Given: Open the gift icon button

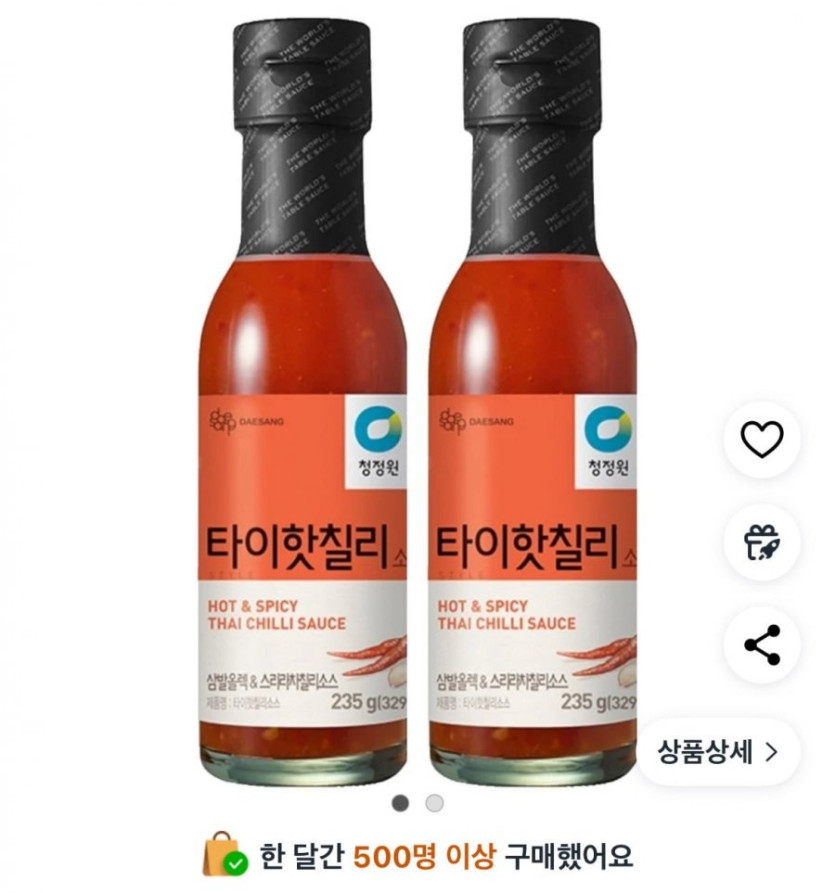Looking at the screenshot, I should pyautogui.click(x=762, y=543).
